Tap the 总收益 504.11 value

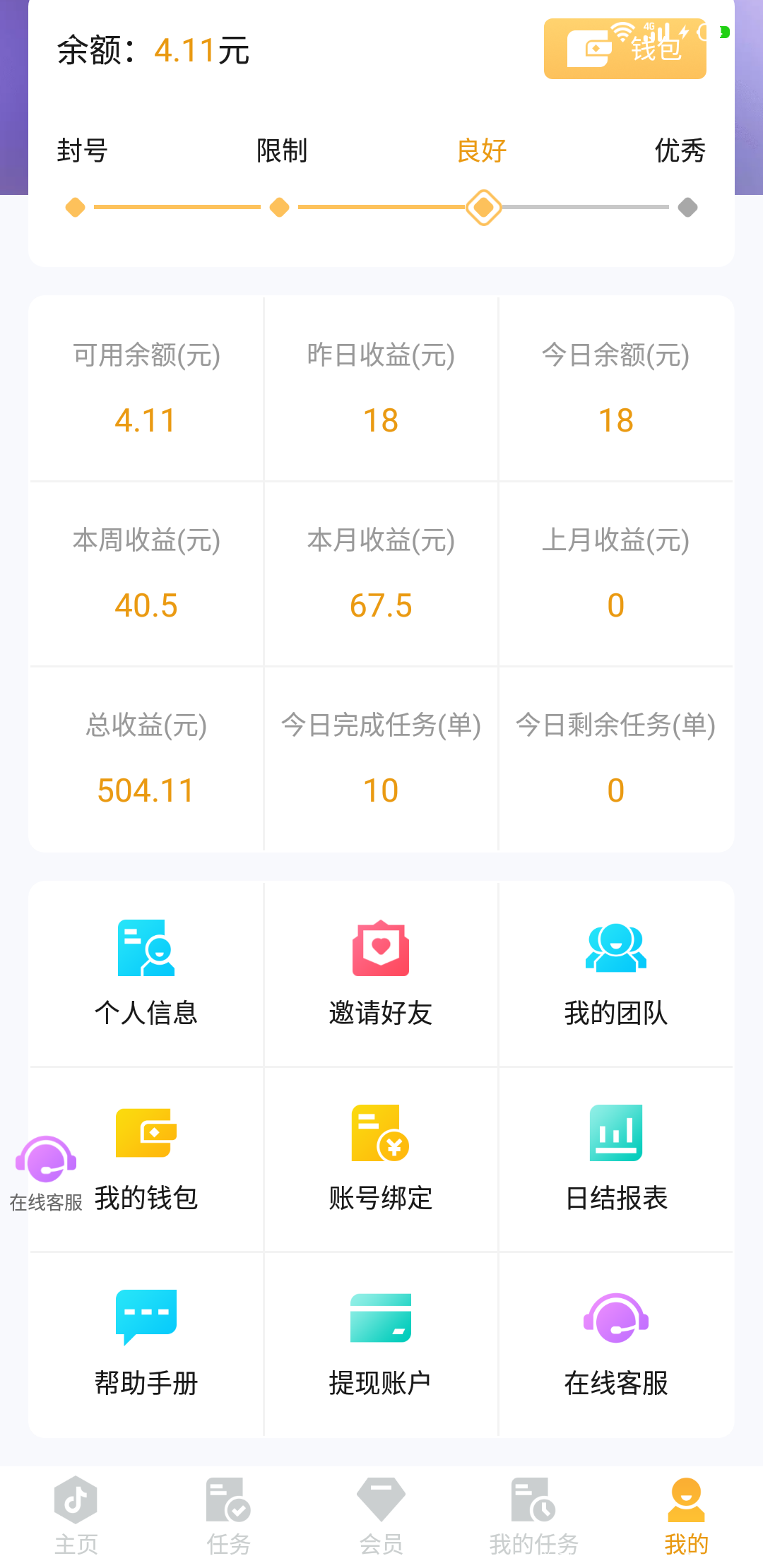(x=145, y=790)
